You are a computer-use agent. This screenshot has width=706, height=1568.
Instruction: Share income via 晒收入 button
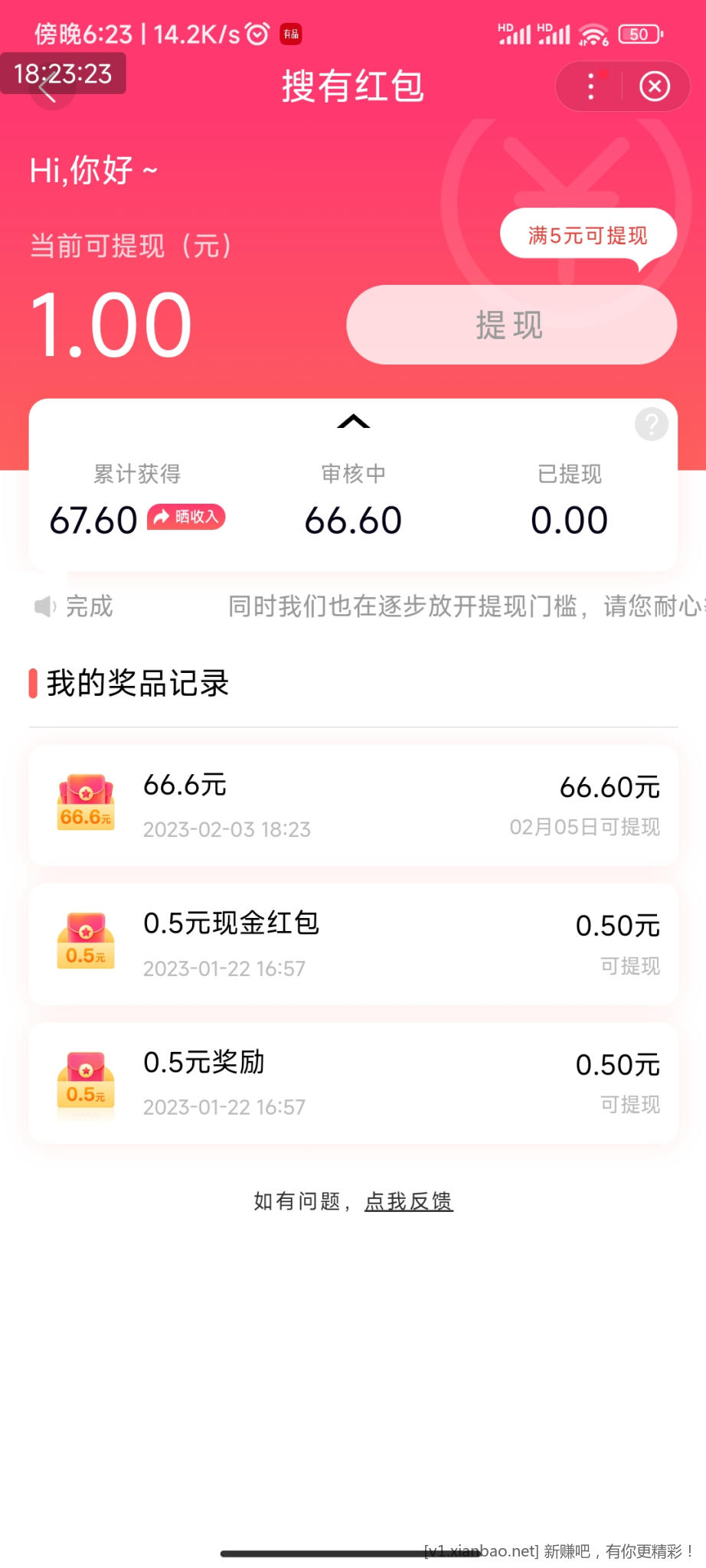point(186,518)
